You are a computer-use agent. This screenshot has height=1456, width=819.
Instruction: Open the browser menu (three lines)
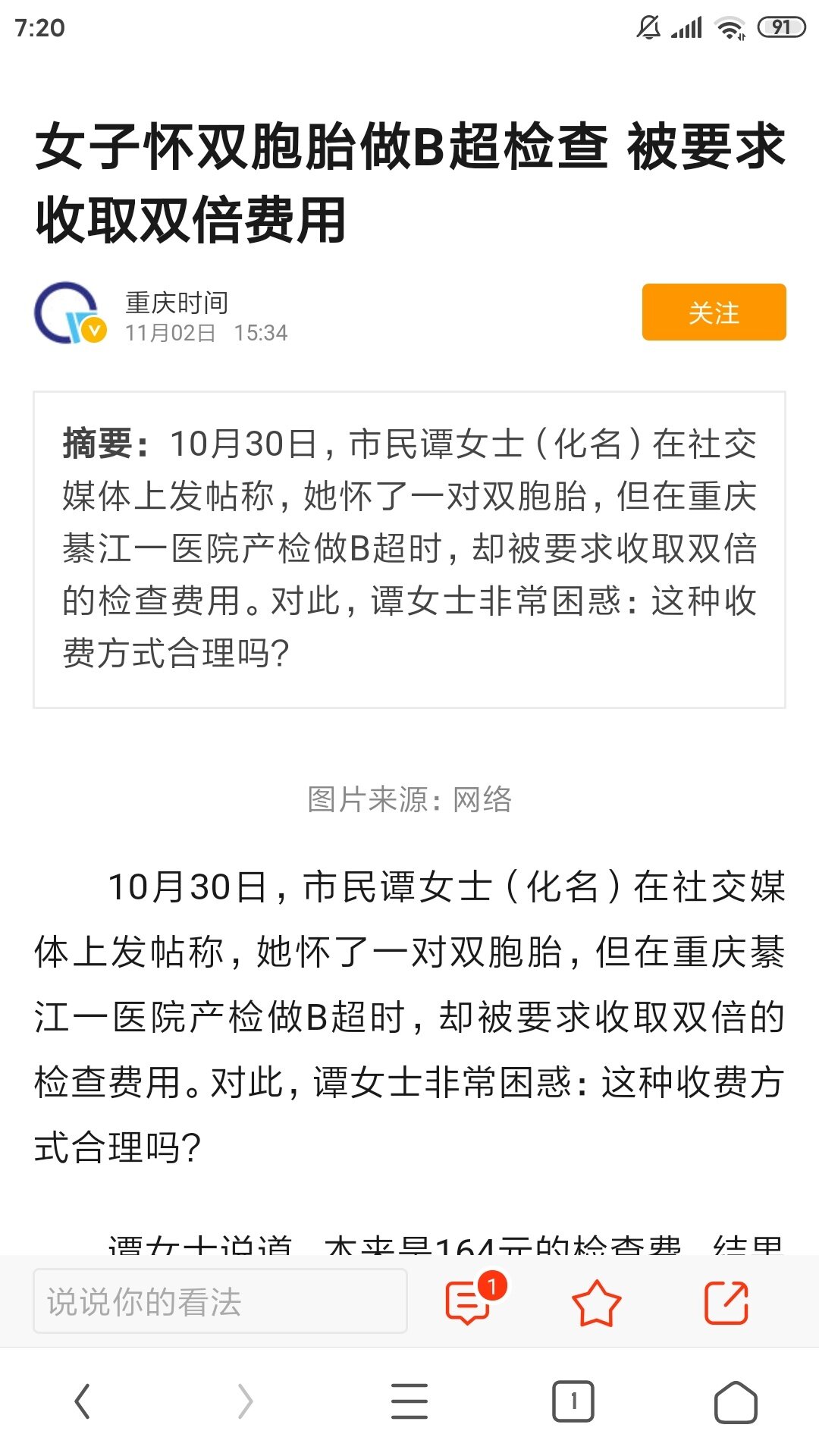(x=409, y=1401)
